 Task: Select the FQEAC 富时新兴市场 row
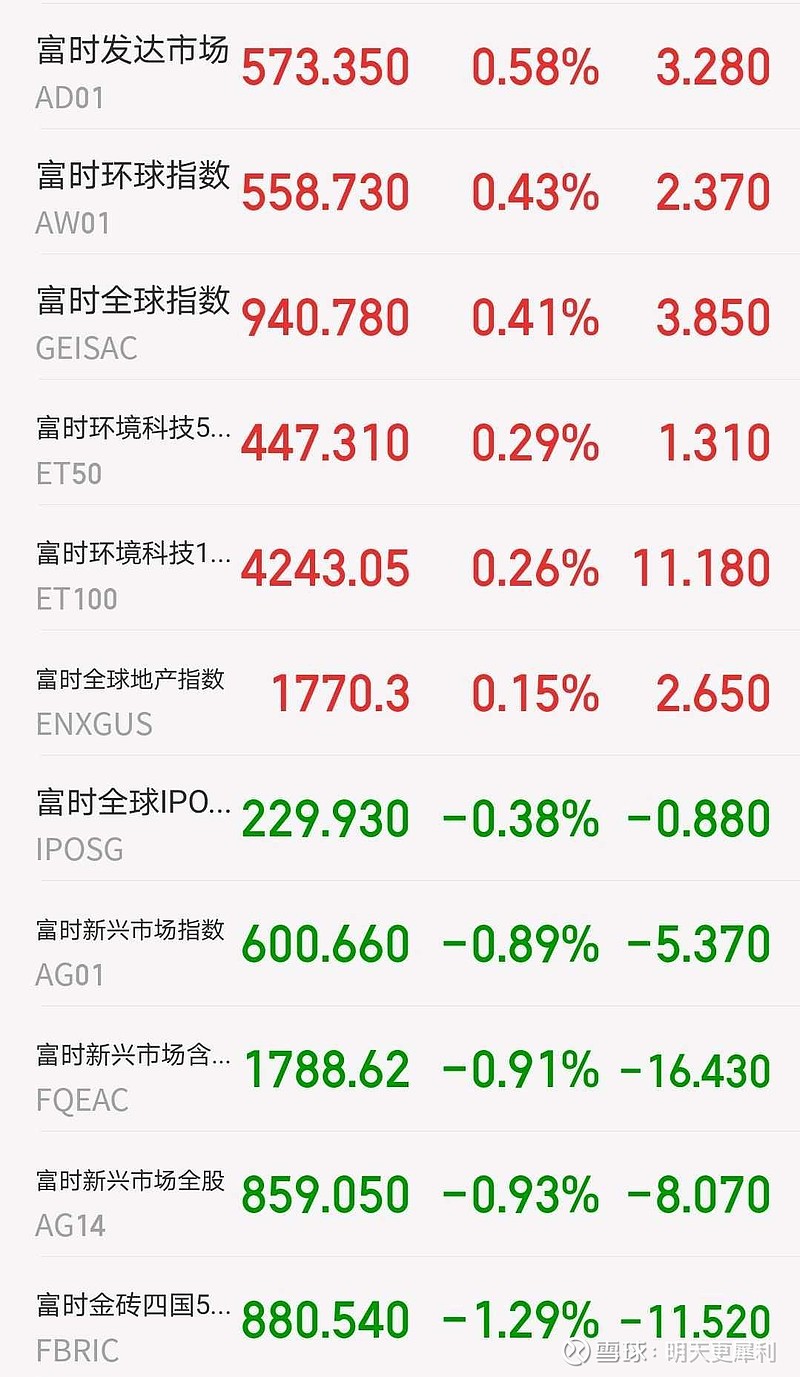click(400, 1068)
